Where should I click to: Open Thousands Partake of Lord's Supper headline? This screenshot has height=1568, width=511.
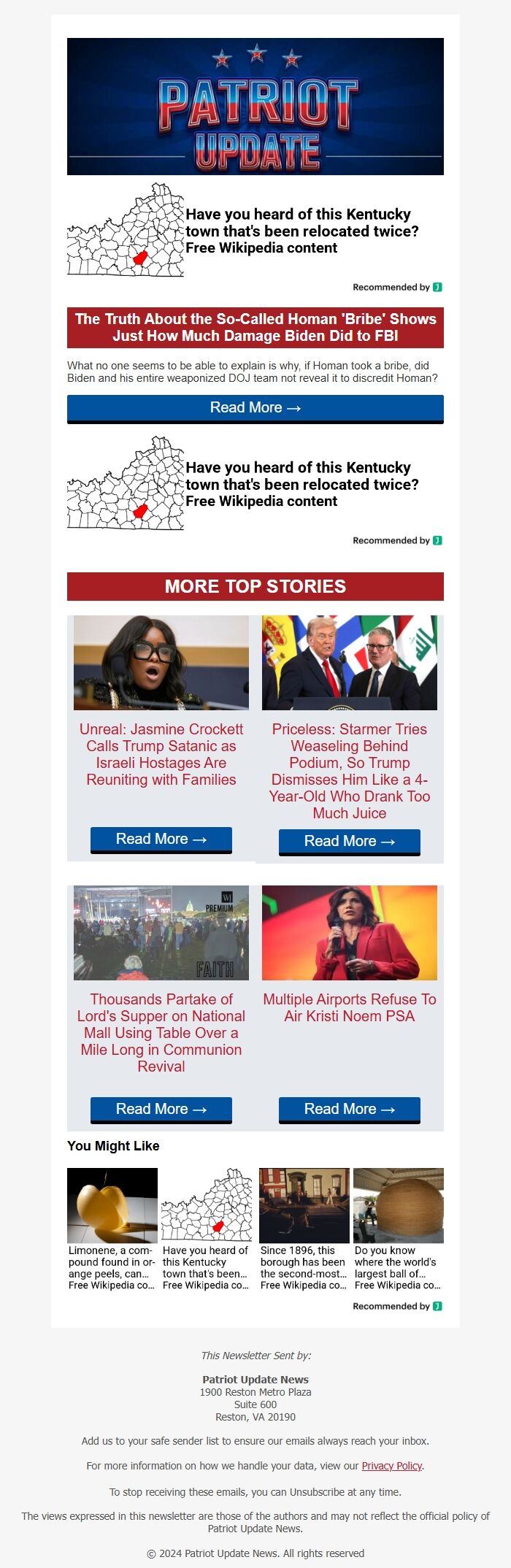[161, 1032]
